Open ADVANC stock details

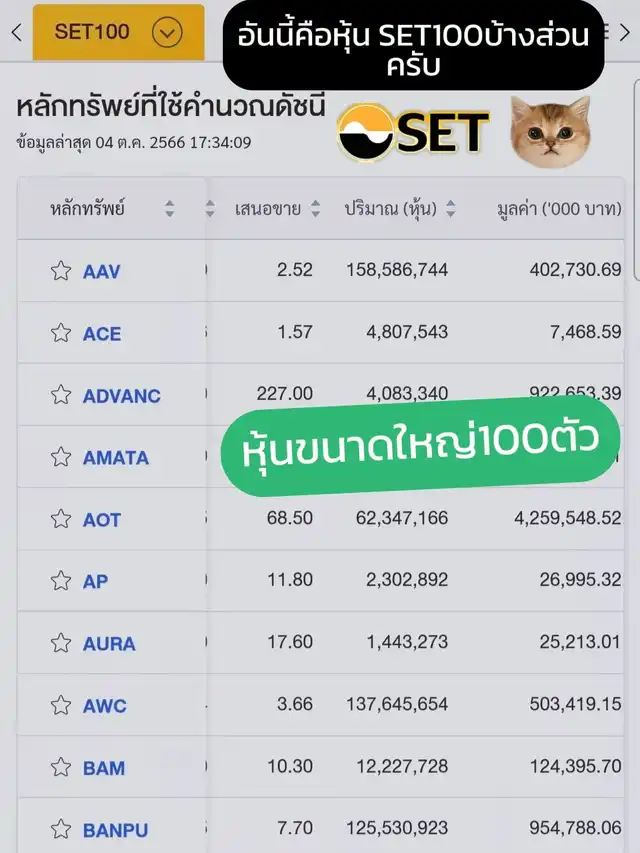pos(121,395)
